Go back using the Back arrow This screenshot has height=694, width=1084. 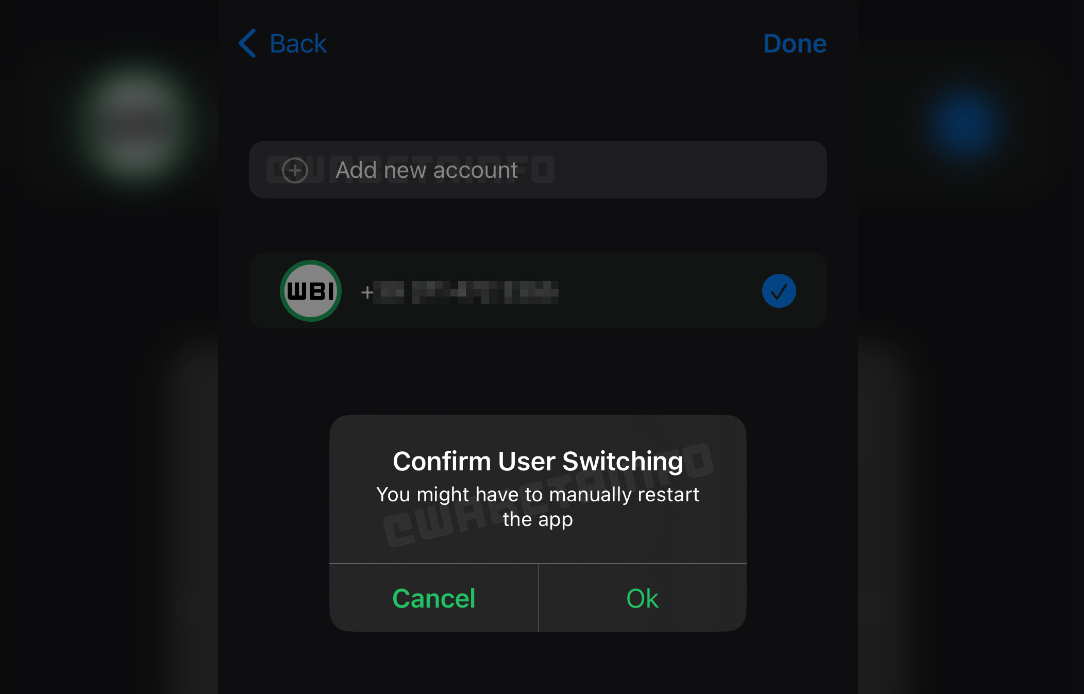click(282, 44)
